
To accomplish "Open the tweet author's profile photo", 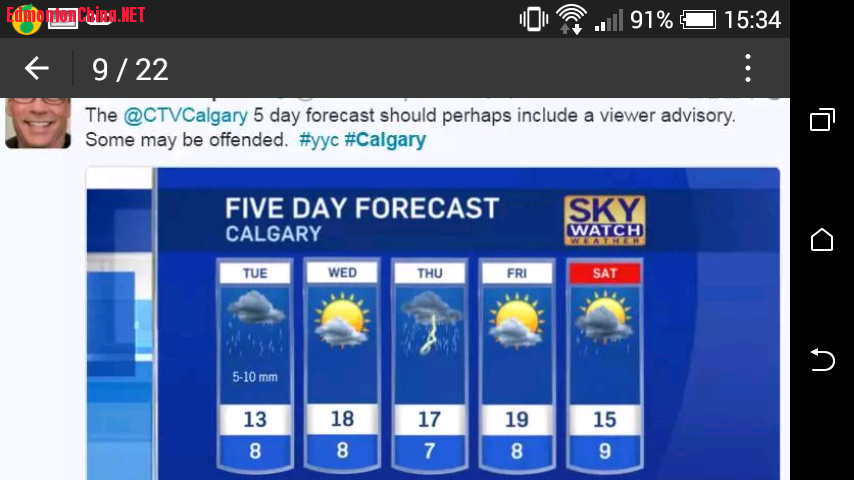I will pyautogui.click(x=38, y=122).
